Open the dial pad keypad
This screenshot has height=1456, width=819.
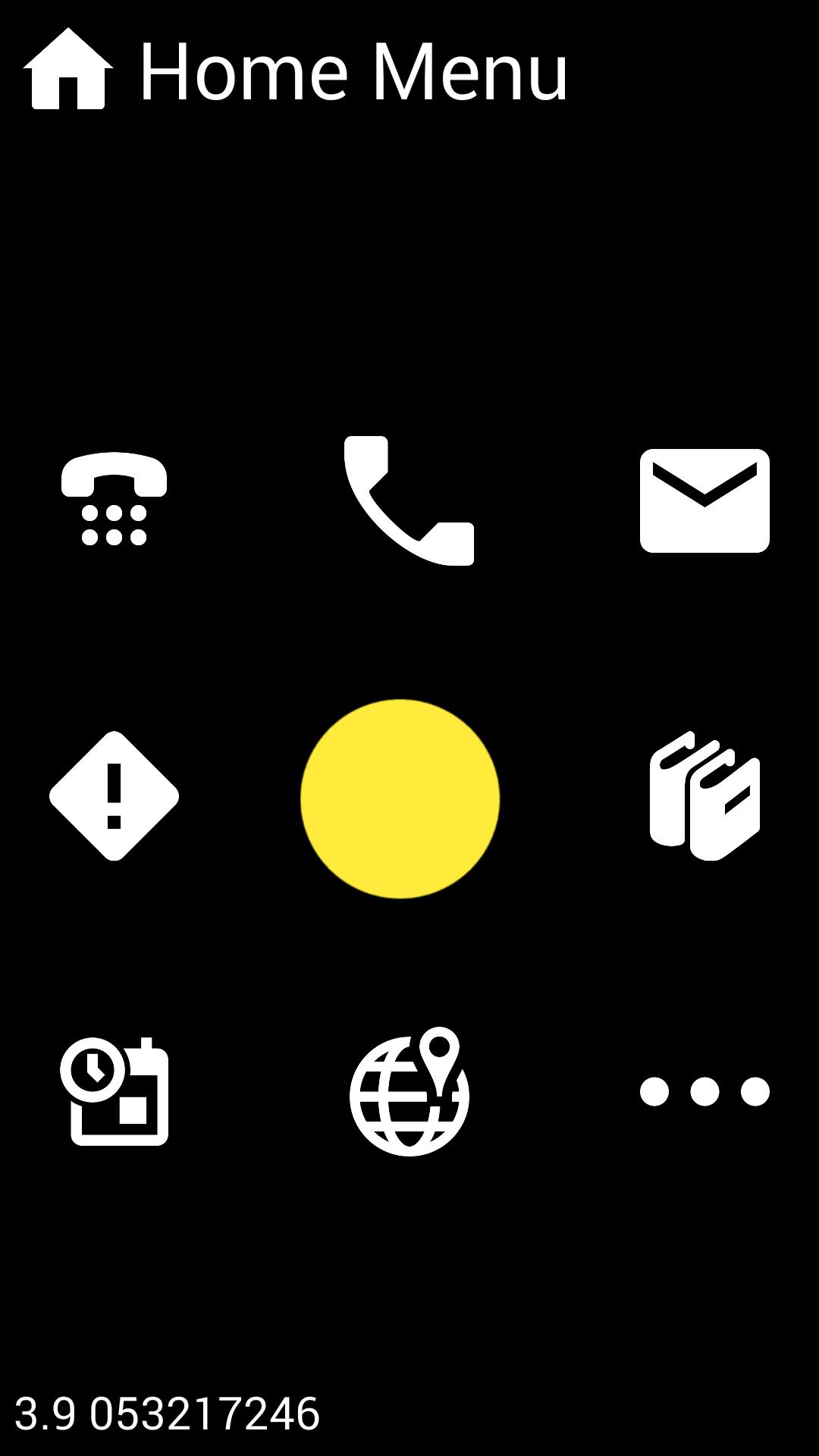point(114,500)
